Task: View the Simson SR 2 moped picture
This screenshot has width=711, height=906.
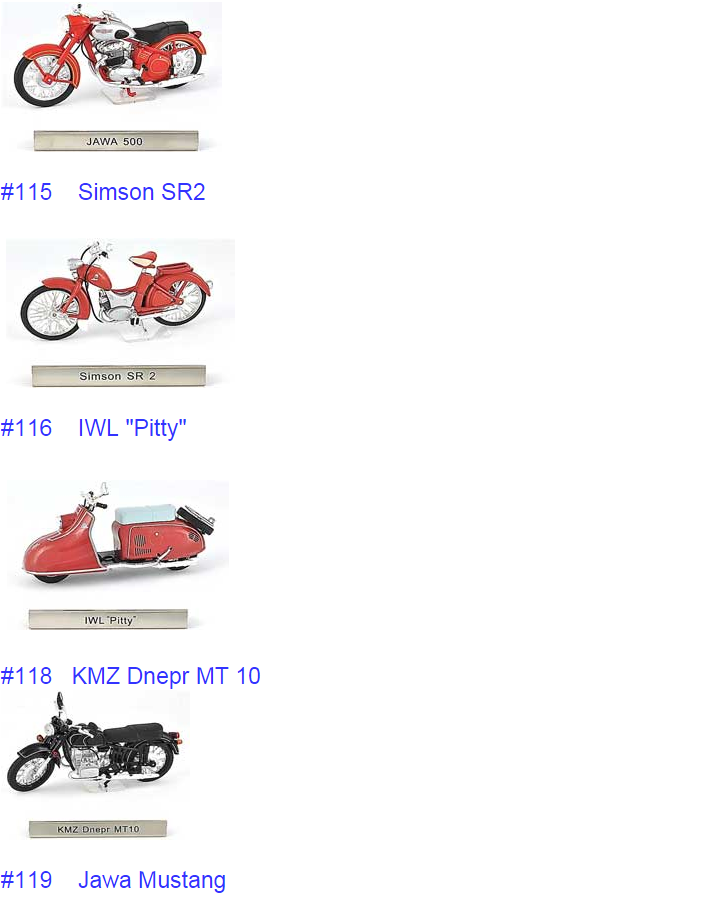Action: coord(120,312)
